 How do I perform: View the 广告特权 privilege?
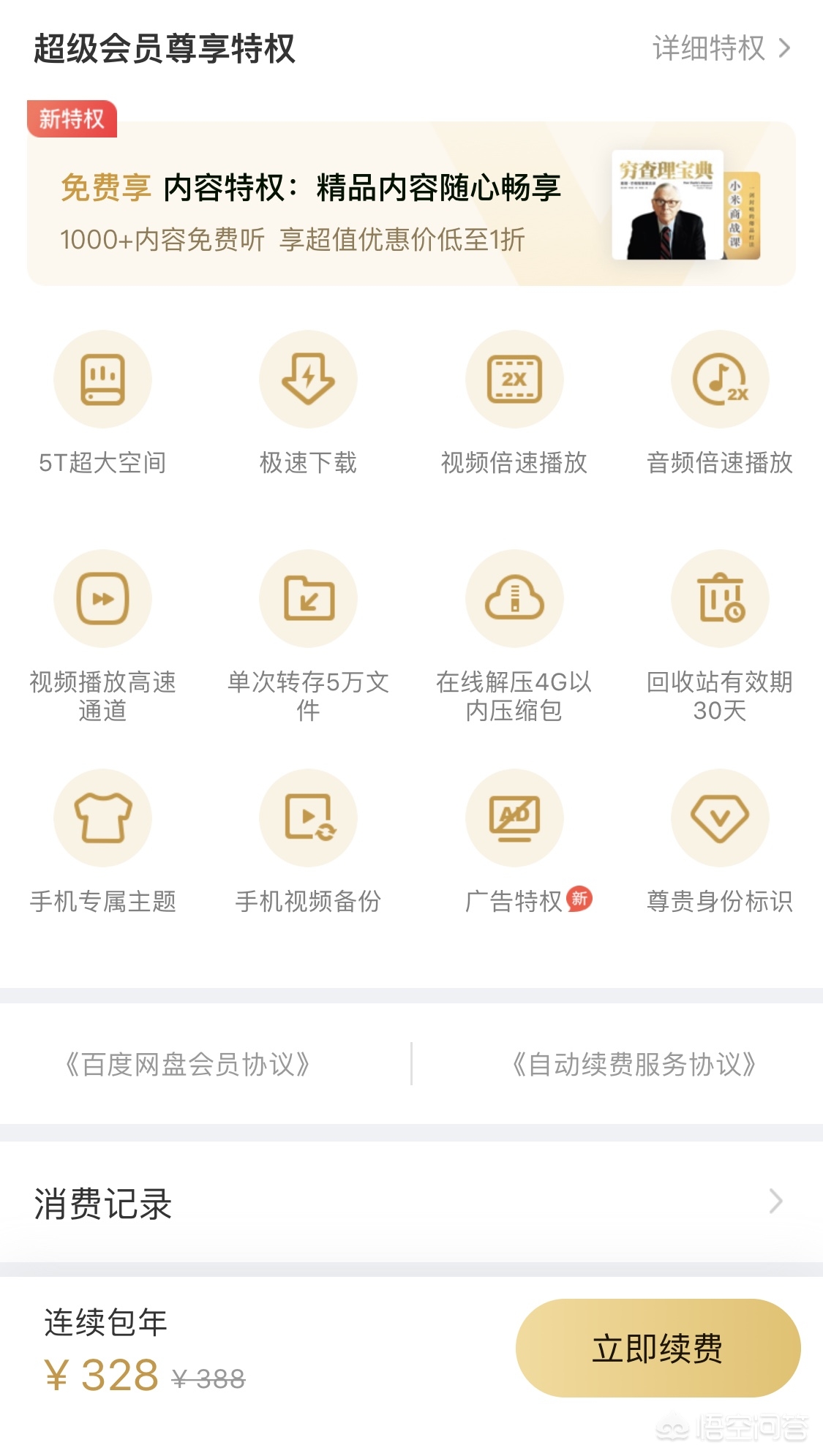(x=514, y=818)
